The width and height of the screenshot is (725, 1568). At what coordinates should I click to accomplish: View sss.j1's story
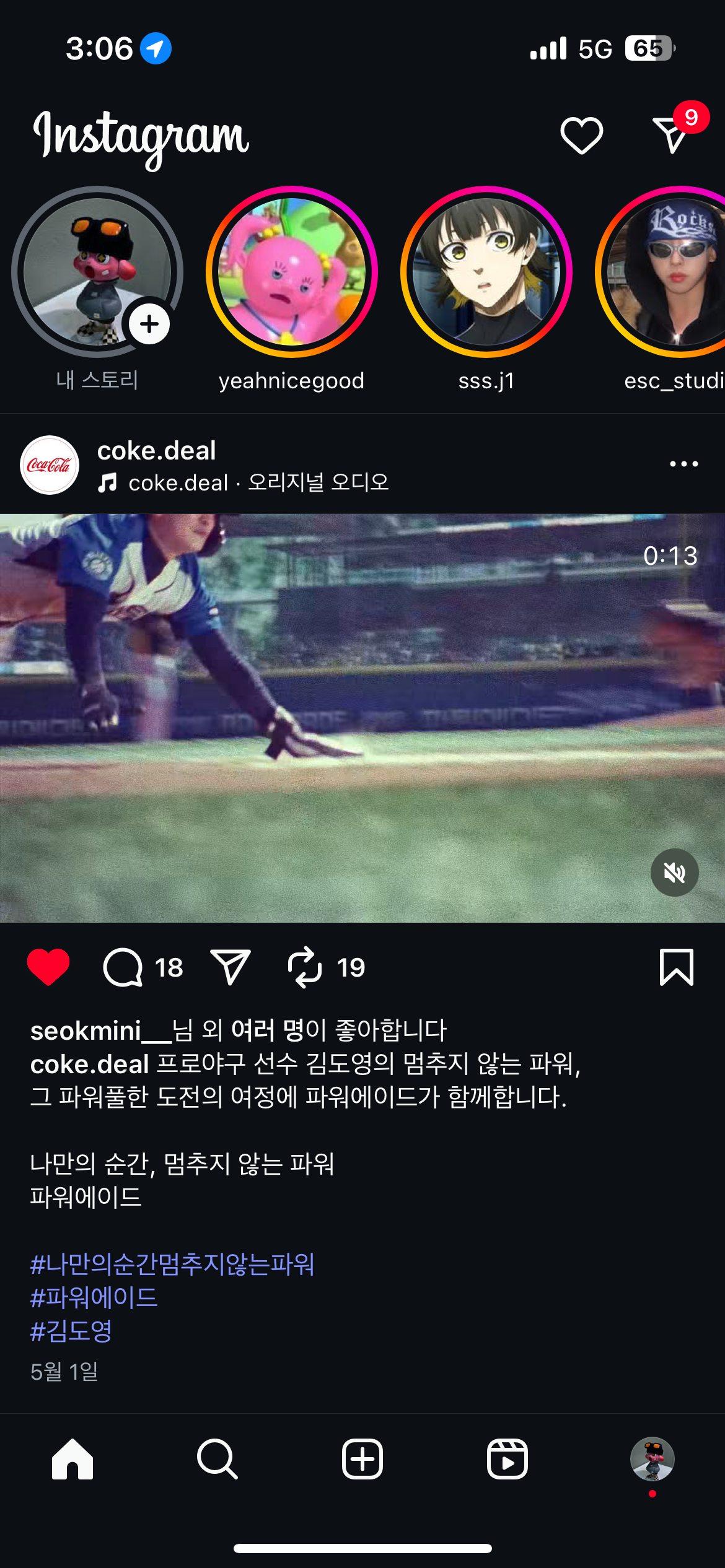click(486, 272)
